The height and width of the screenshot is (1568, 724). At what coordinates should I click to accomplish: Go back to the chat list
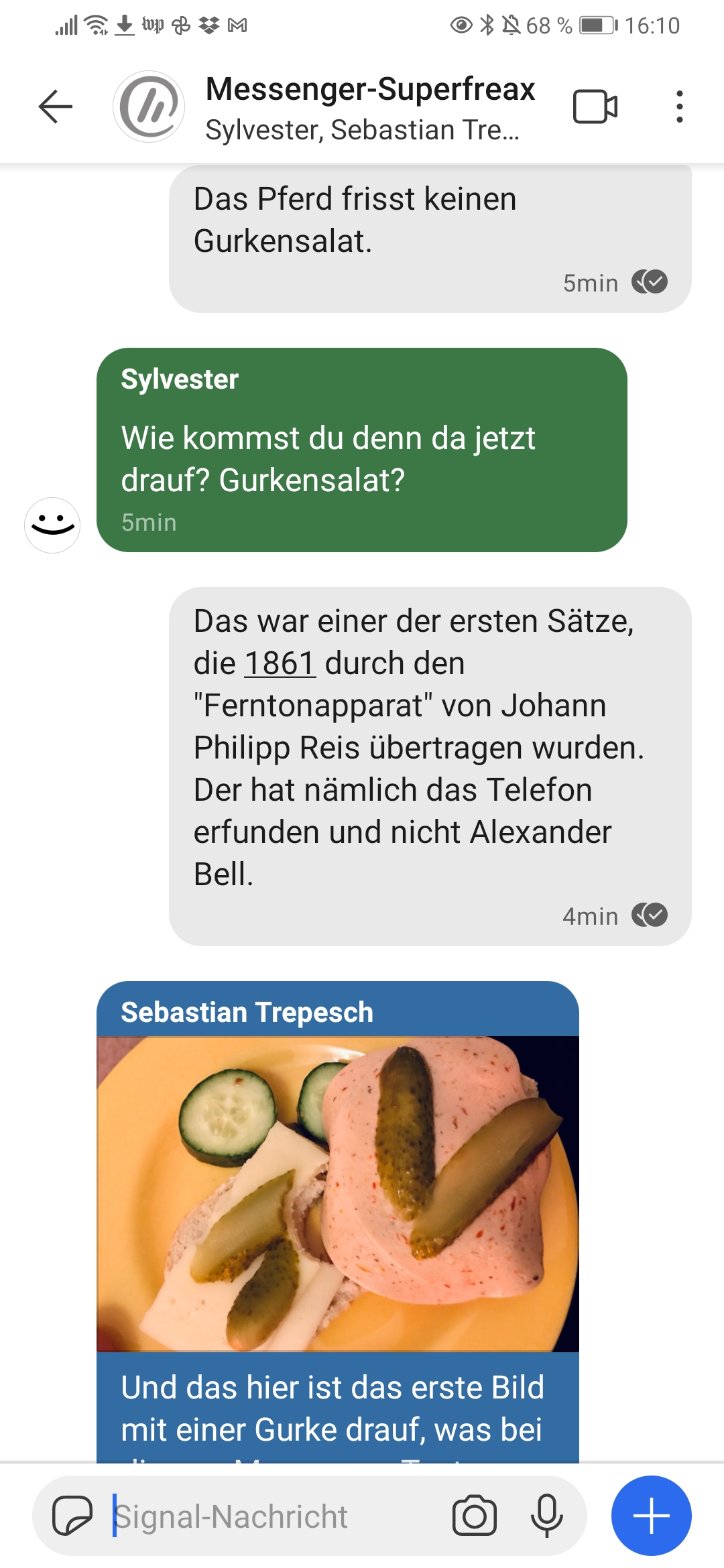56,107
